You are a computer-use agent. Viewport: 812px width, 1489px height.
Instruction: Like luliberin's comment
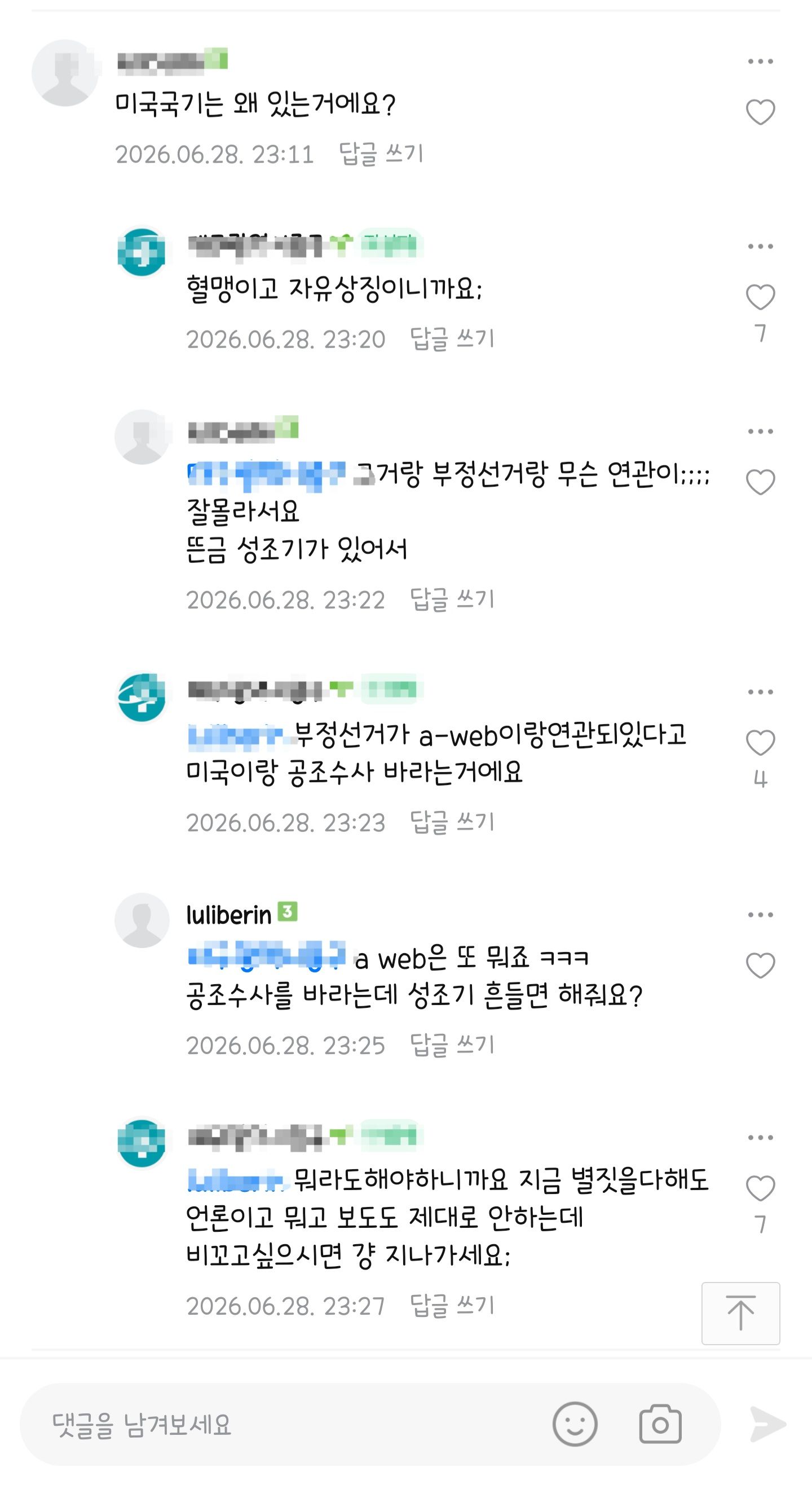tap(760, 965)
